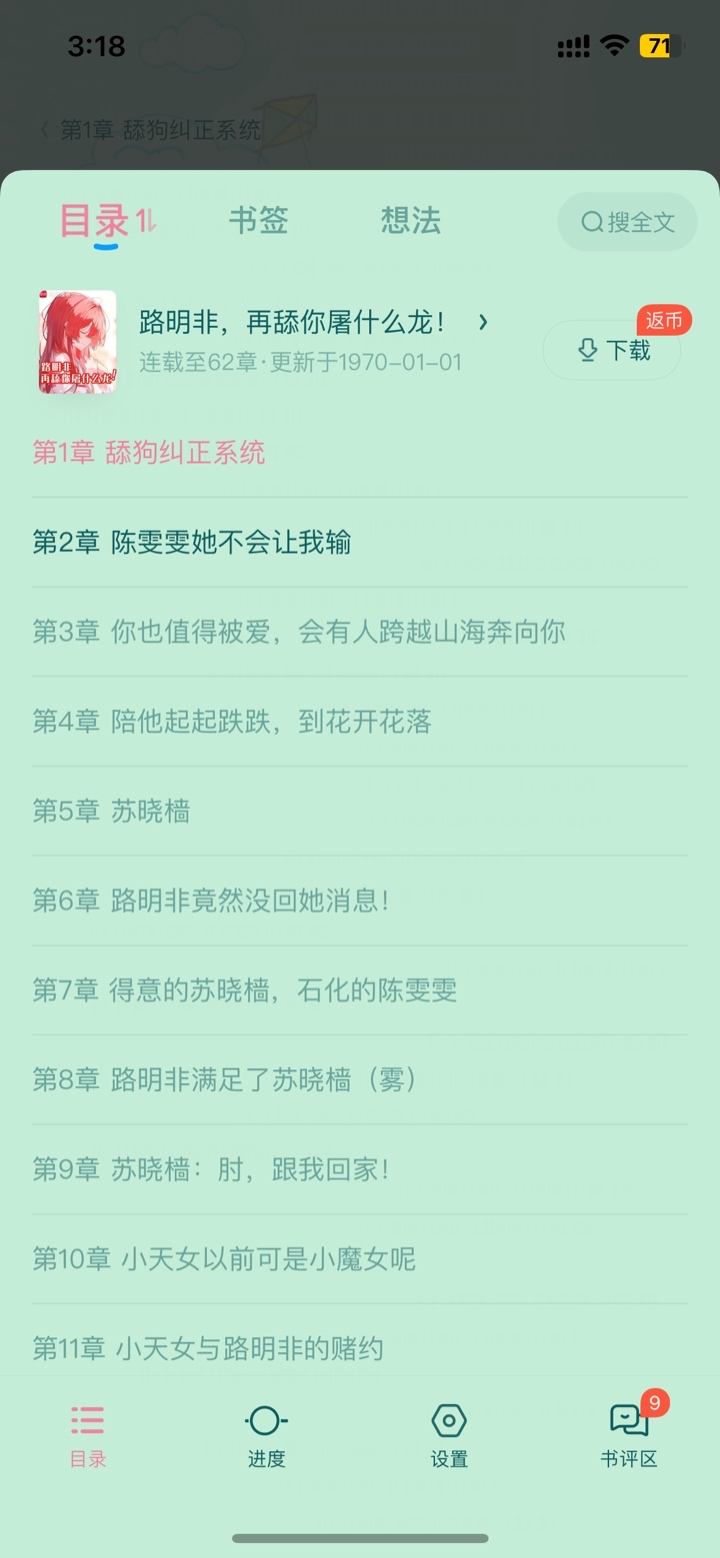The height and width of the screenshot is (1558, 720).
Task: Tap the back arrow beside 第1章 title
Action: coord(44,130)
